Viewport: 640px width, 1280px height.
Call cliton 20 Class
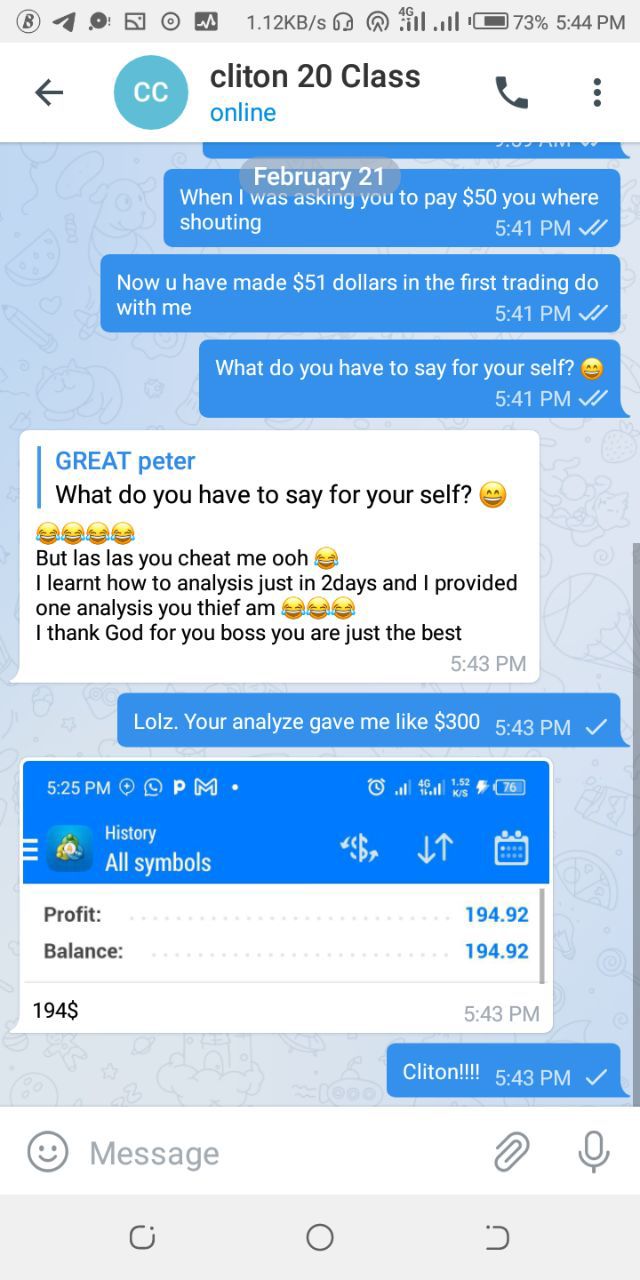511,93
